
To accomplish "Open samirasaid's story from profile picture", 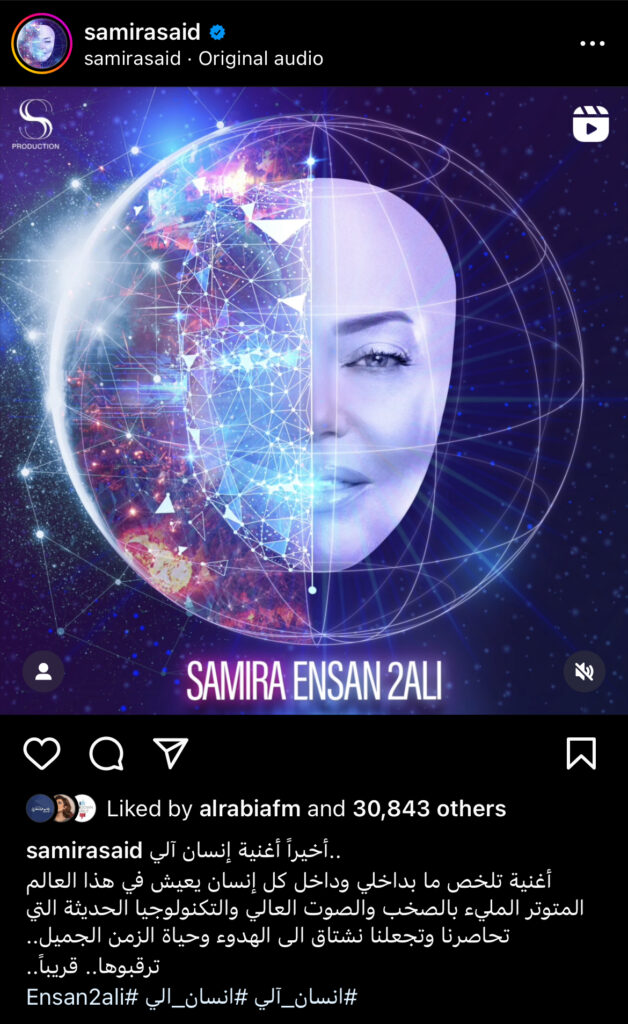I will pos(43,43).
